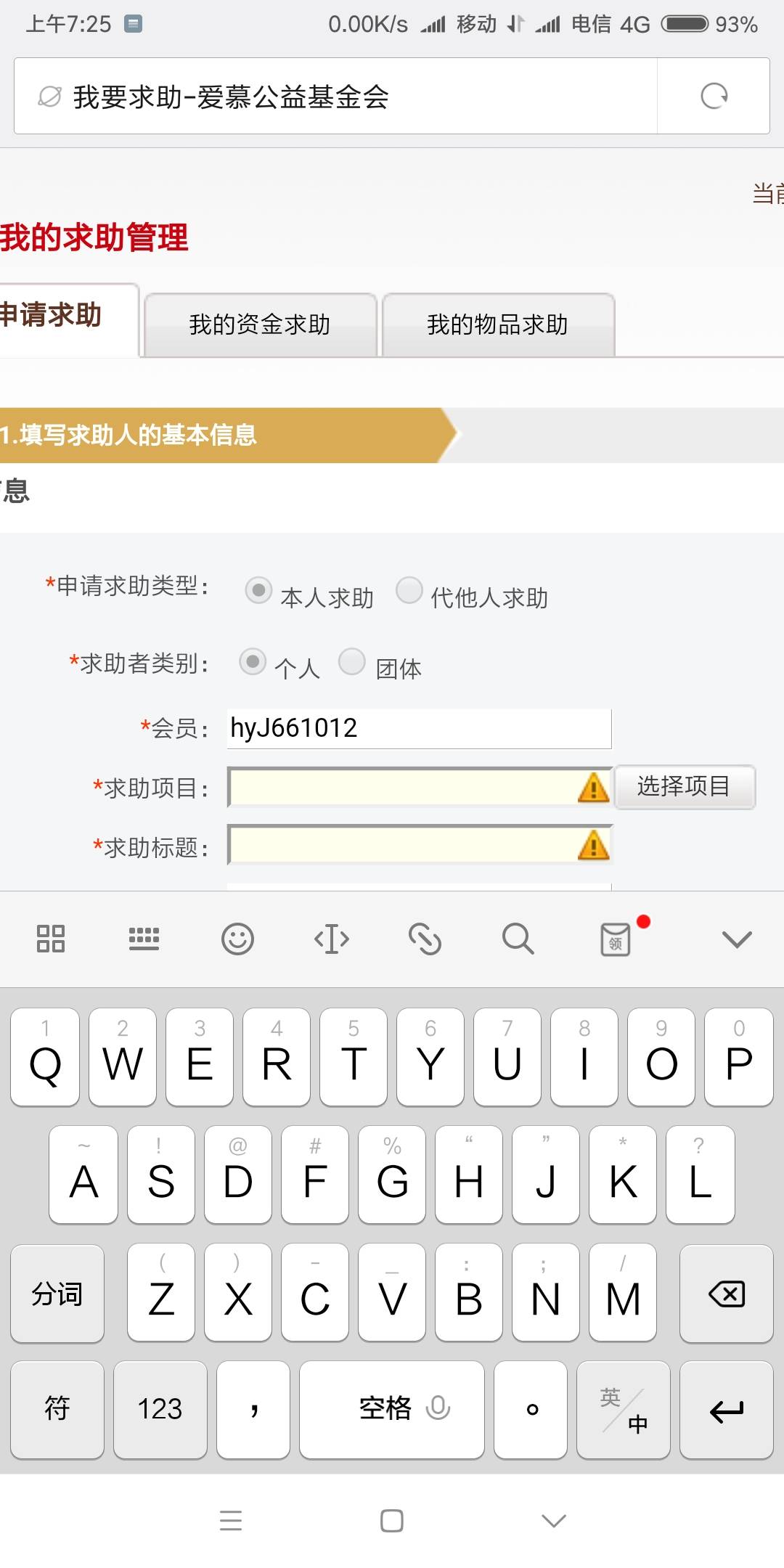
Task: Collapse the keyboard with the down chevron
Action: (x=736, y=939)
